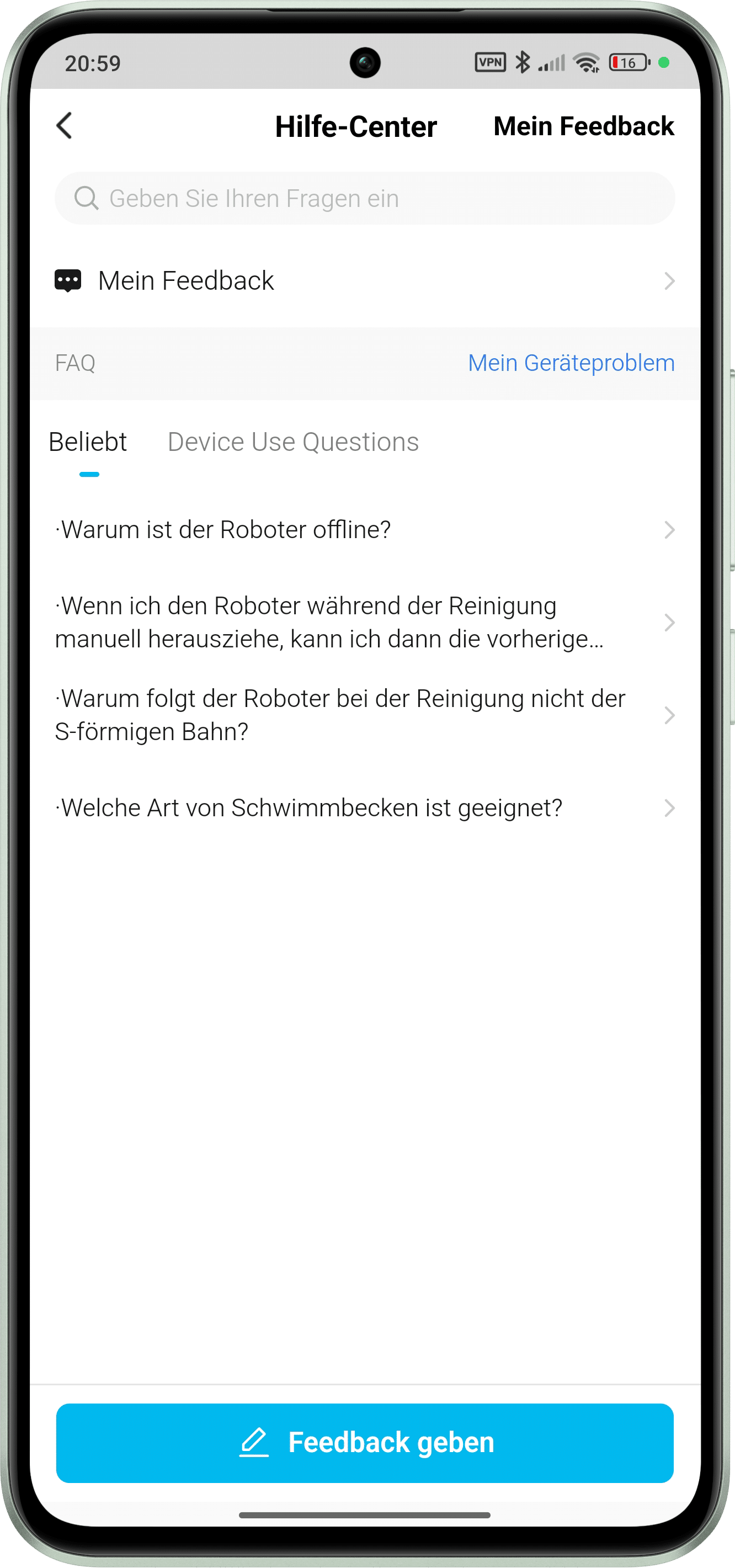This screenshot has width=735, height=1568.
Task: Open 'Welche Art von Schwimmbecken ist geeignet?'
Action: point(365,808)
